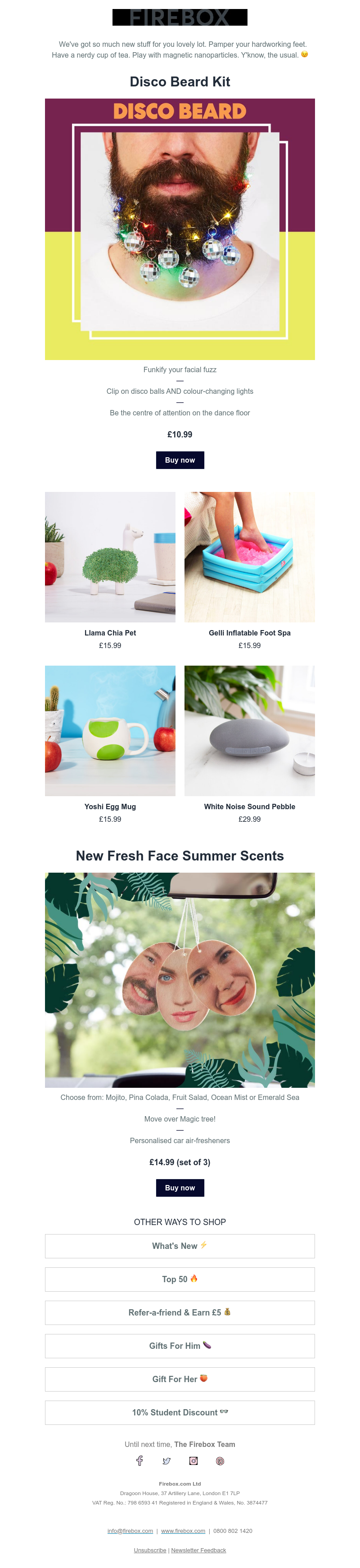Screen dimensions: 360x1568
Task: Open Refer-a-friend & Earn £5
Action: [x=180, y=1312]
